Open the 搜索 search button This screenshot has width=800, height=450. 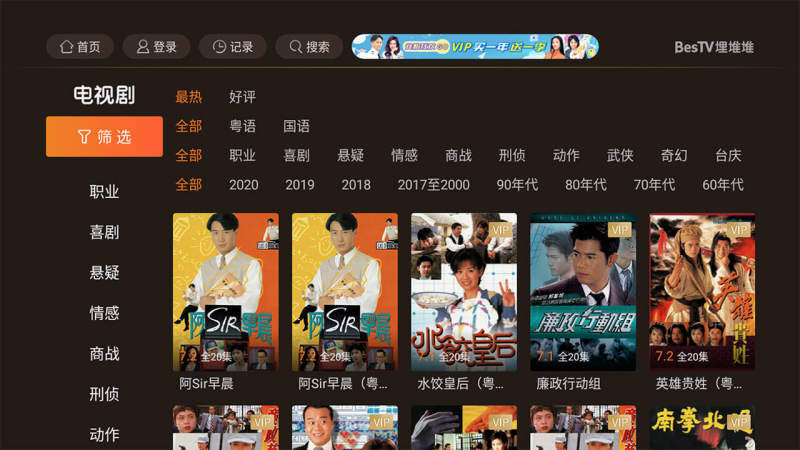[x=308, y=47]
